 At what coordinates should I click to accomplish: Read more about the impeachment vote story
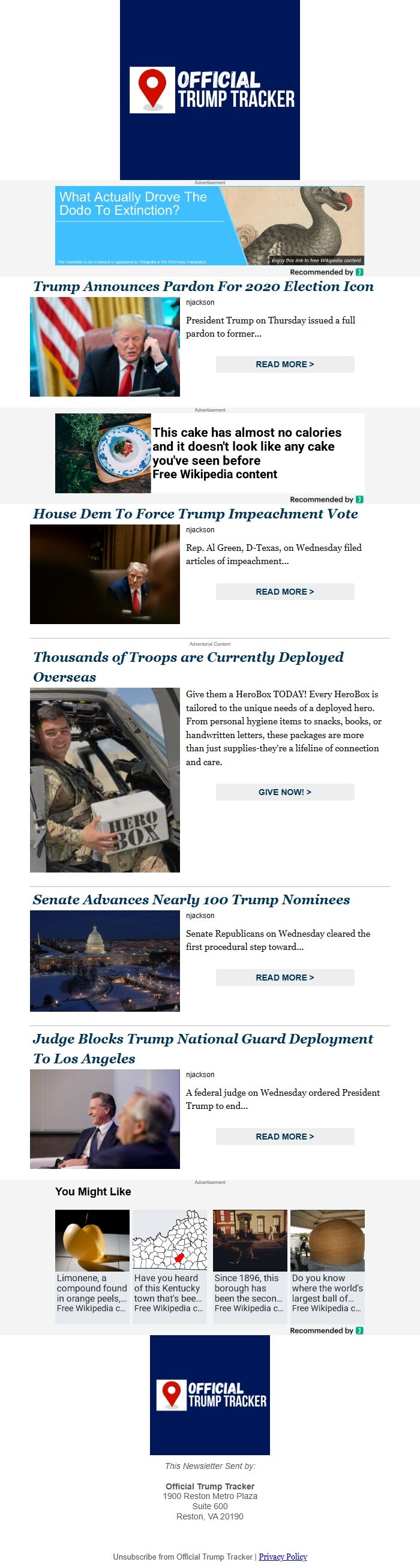pyautogui.click(x=285, y=592)
